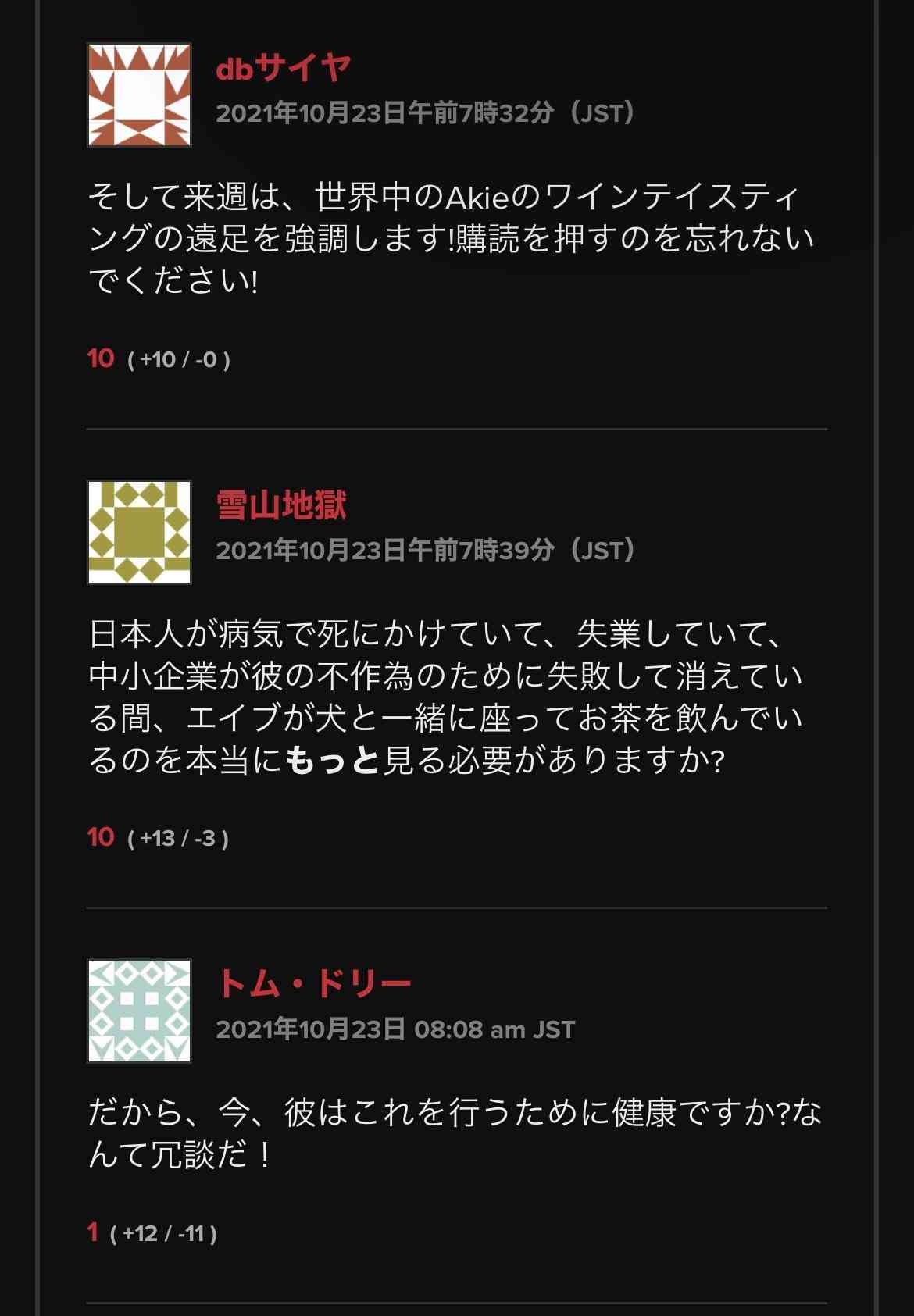Open トム・ドリー's profile link

(x=313, y=984)
